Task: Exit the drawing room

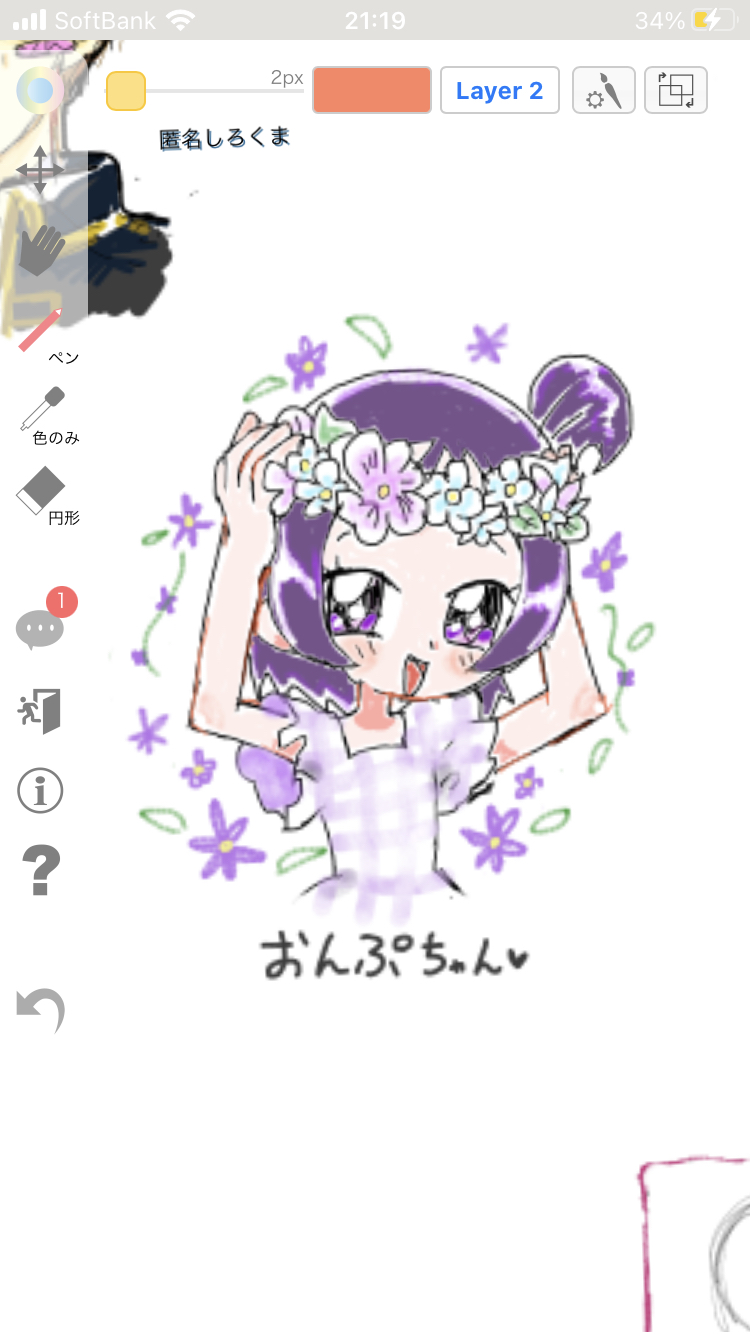Action: (40, 711)
